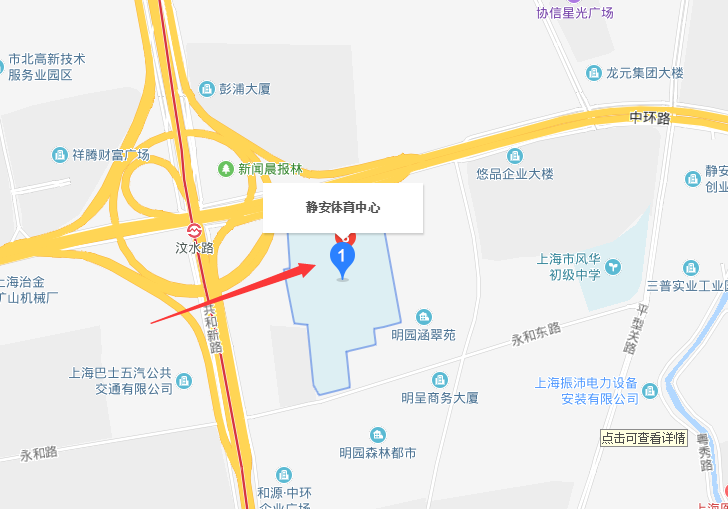The width and height of the screenshot is (728, 509).
Task: Tap the 明呈商务大厦 place marker
Action: click(x=439, y=380)
